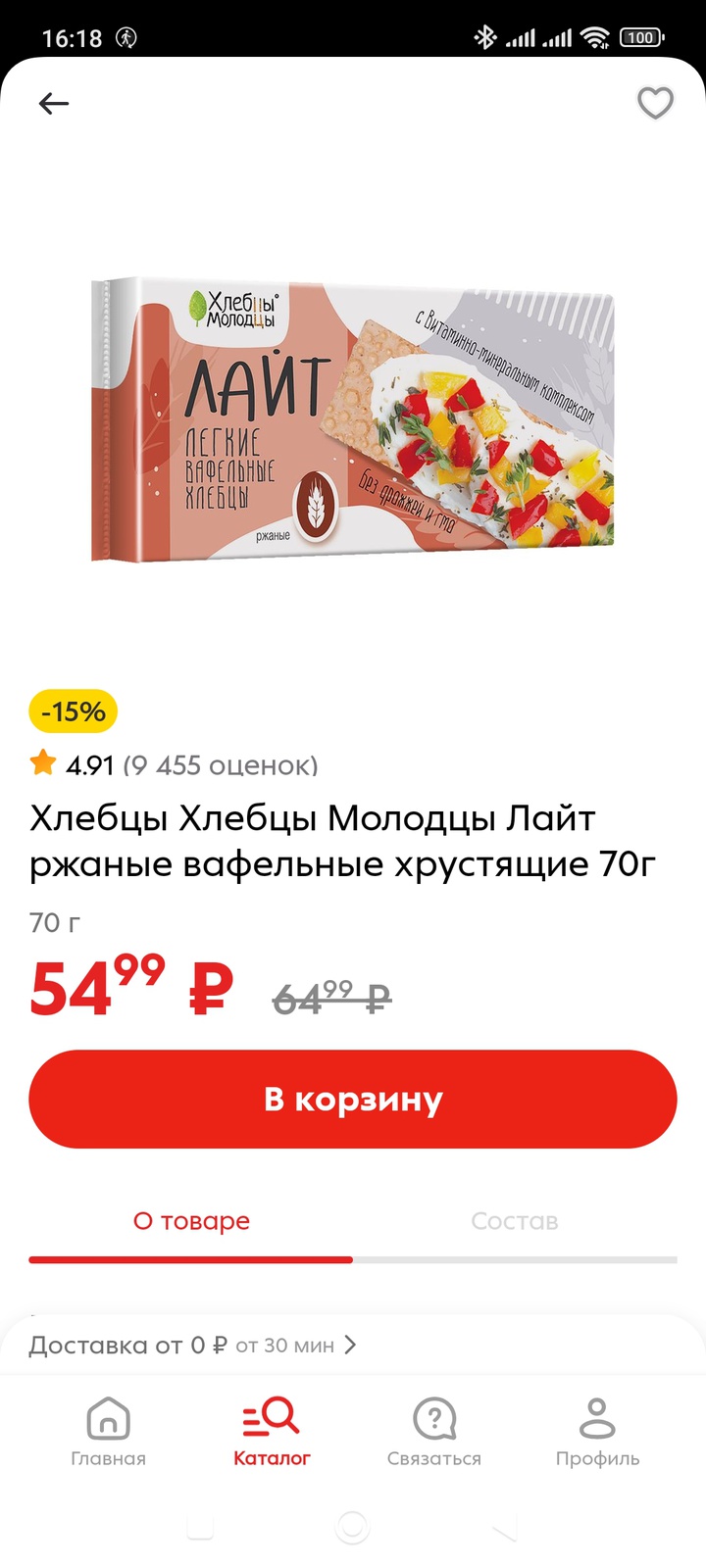Tap the system home button
The height and width of the screenshot is (1568, 706).
pos(352,1526)
